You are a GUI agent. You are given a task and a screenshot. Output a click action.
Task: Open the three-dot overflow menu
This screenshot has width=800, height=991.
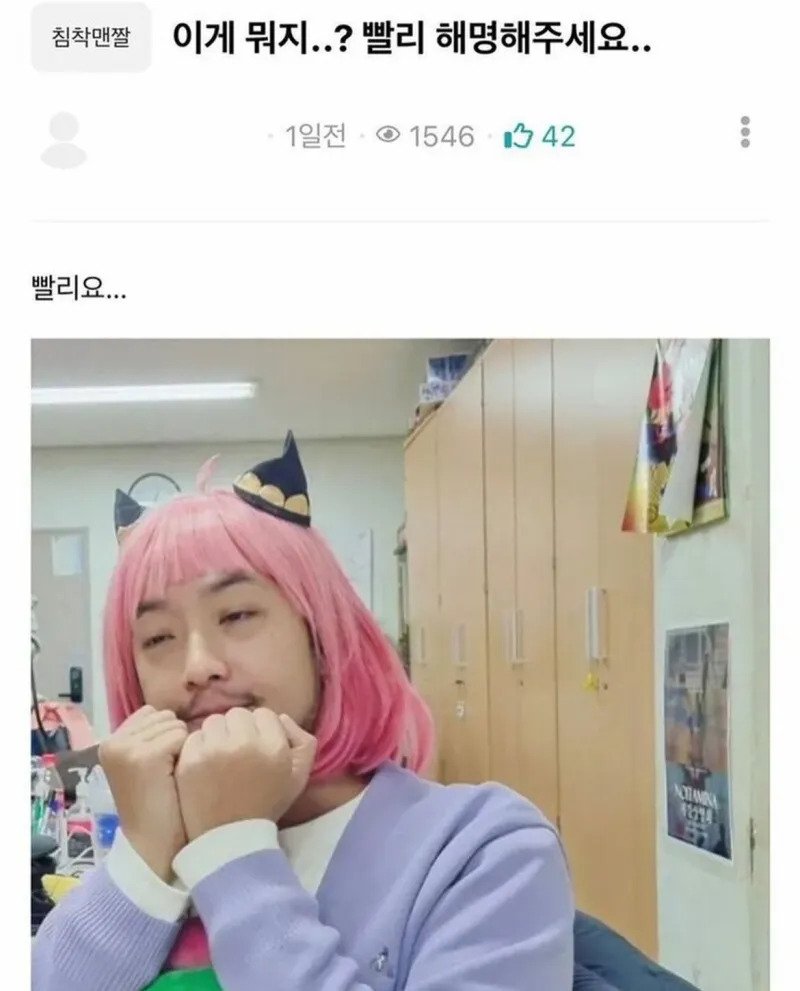[x=745, y=133]
